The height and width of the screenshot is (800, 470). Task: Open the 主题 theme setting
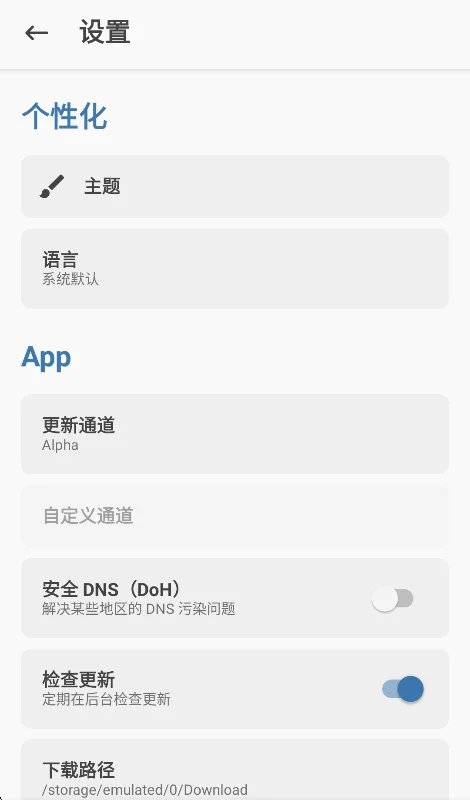(235, 187)
